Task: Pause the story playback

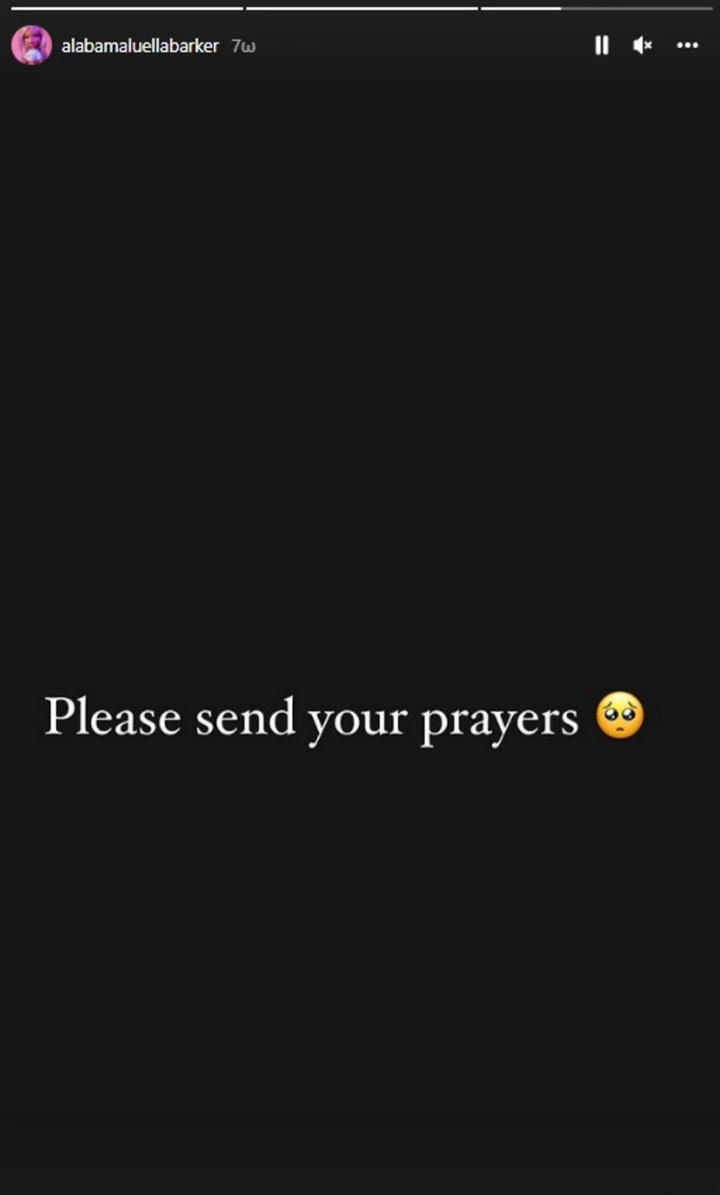Action: (x=601, y=45)
